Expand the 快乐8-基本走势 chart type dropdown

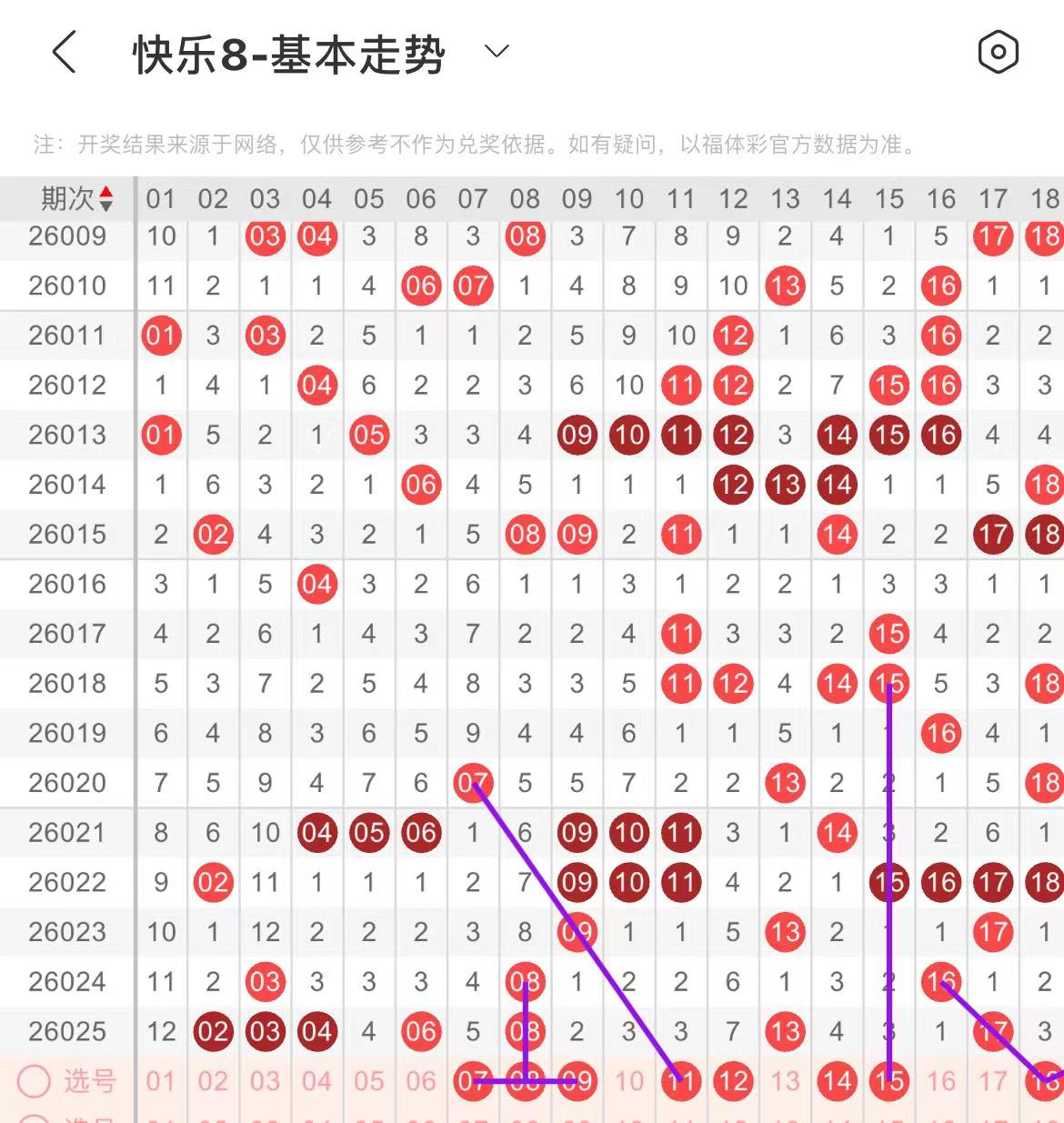pos(497,52)
